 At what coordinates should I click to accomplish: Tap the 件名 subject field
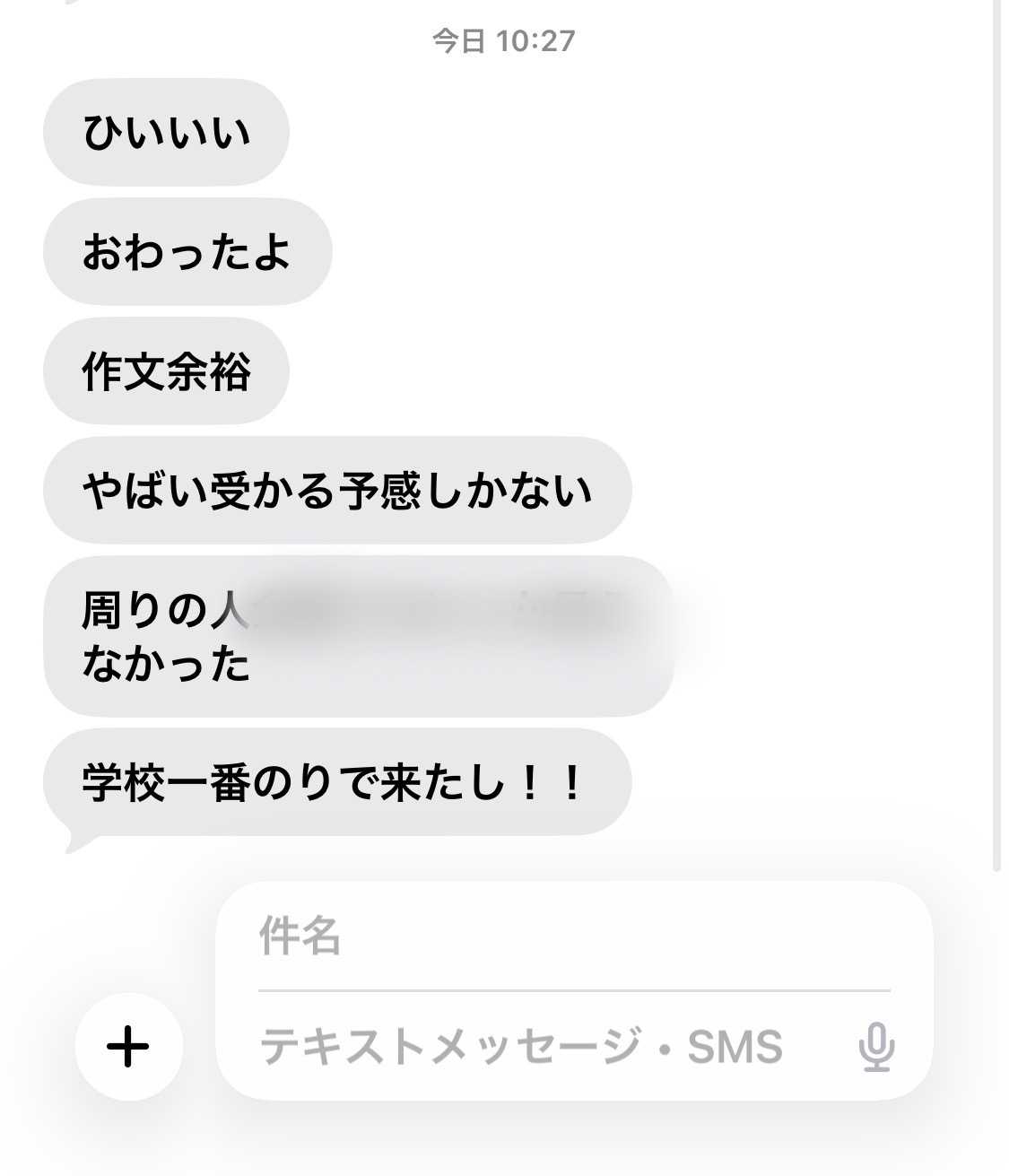tap(572, 936)
